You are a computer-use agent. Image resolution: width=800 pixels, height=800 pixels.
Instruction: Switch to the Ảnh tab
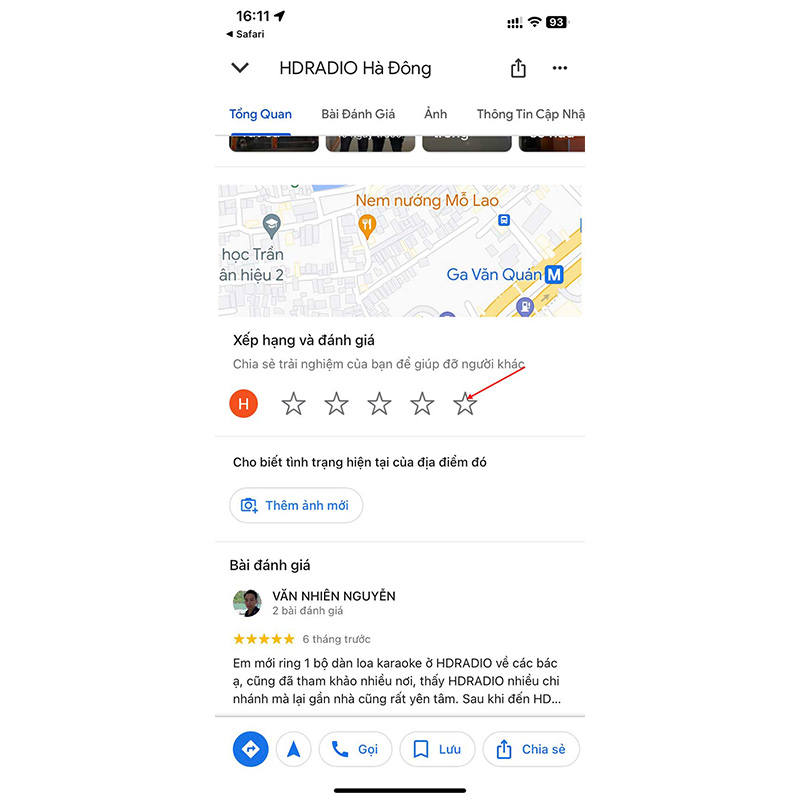(x=435, y=114)
